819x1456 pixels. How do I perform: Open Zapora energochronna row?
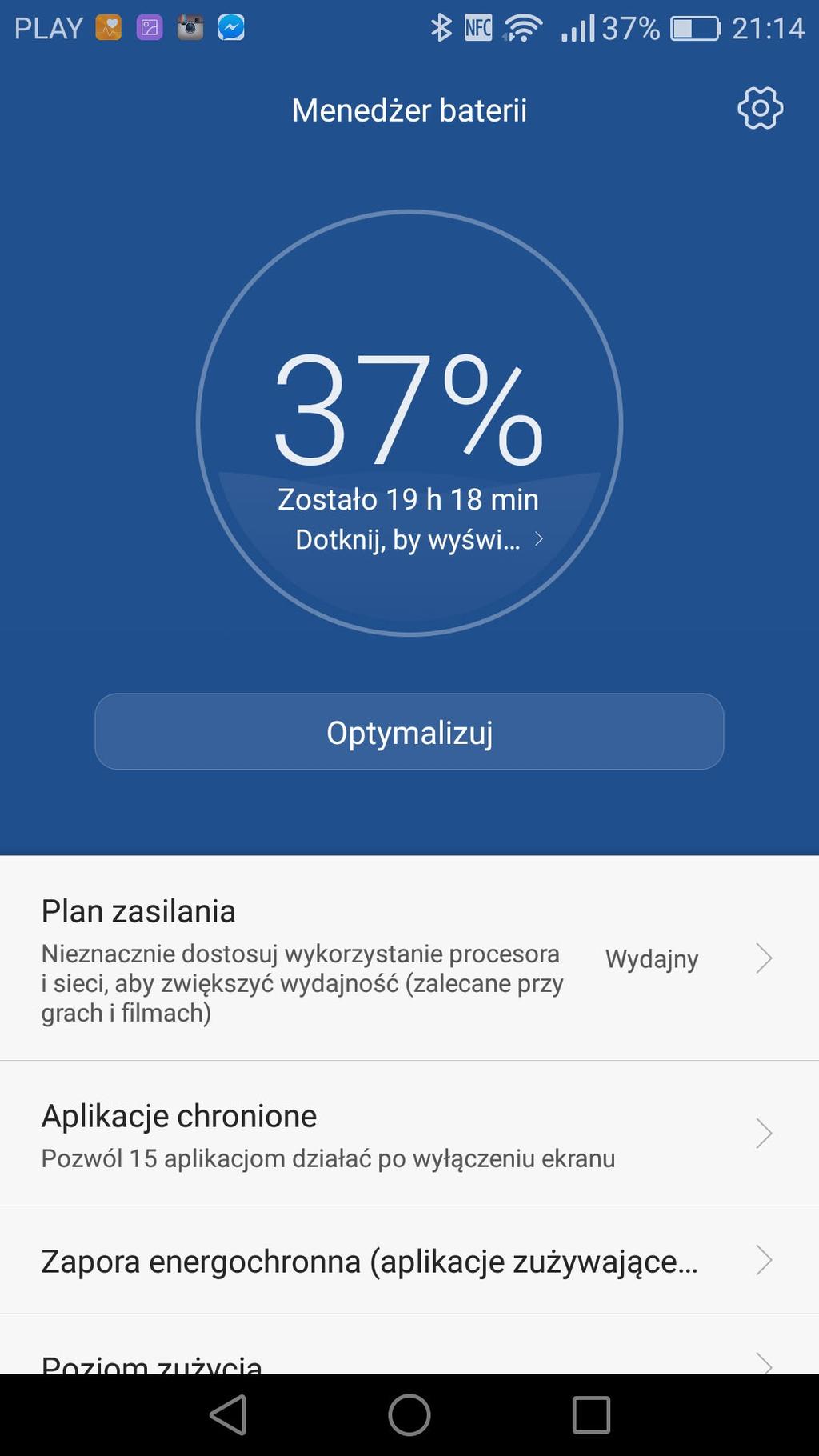point(409,1260)
